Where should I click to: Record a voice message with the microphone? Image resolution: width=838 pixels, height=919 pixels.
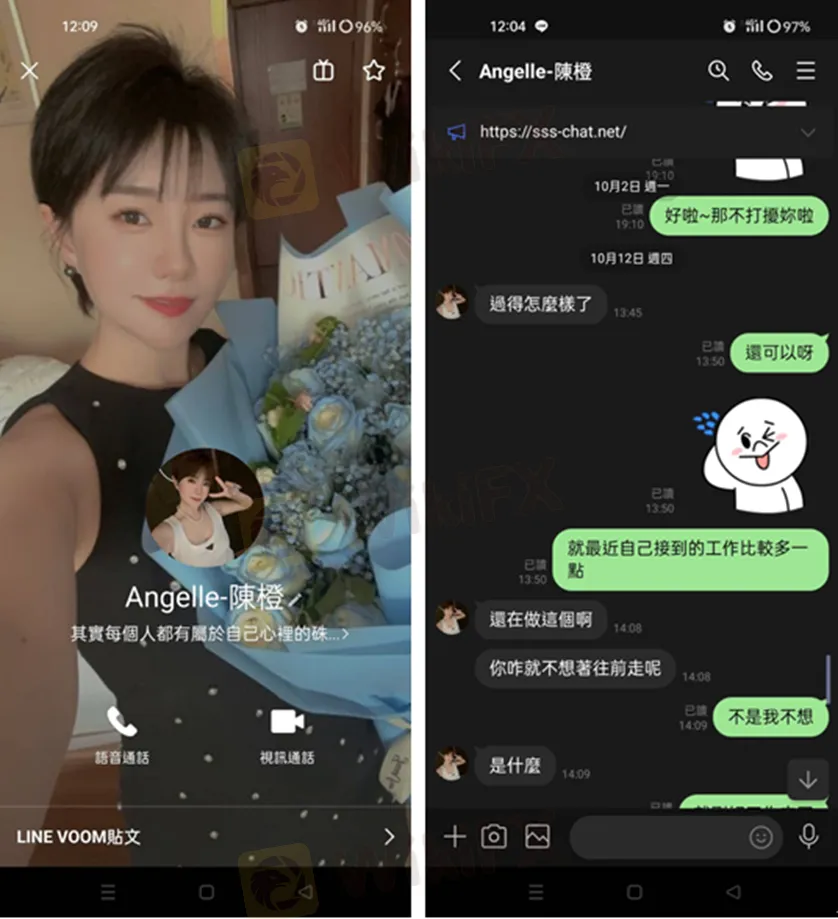click(x=809, y=837)
